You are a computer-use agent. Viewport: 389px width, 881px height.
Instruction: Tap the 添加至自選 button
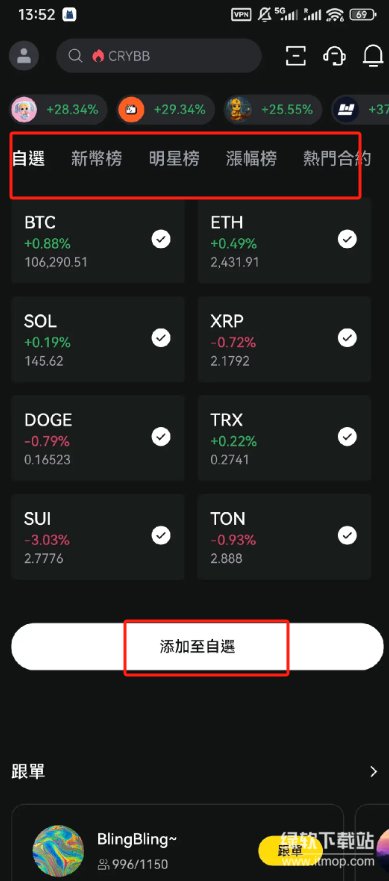click(x=197, y=647)
